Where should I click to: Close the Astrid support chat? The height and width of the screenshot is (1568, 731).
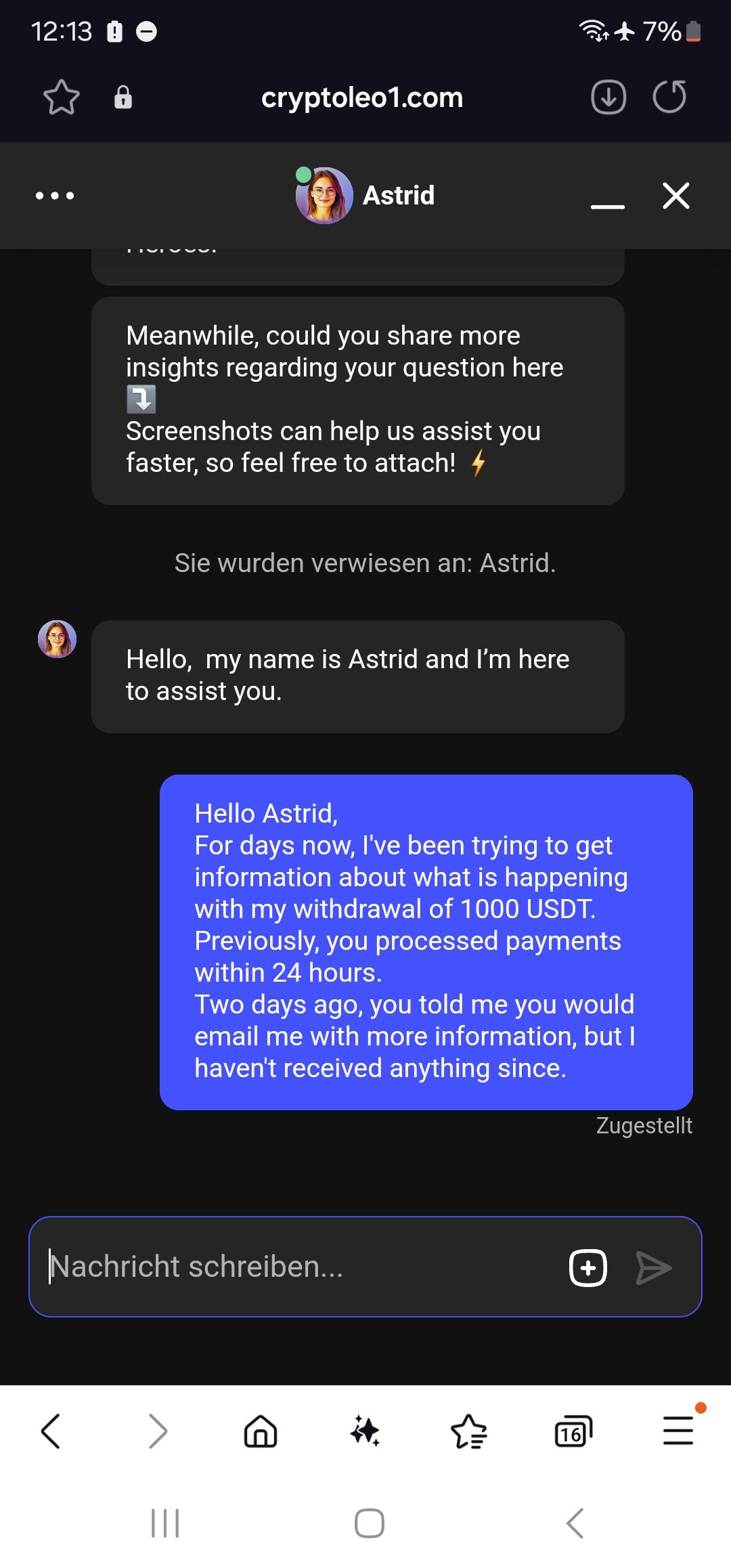[x=675, y=196]
